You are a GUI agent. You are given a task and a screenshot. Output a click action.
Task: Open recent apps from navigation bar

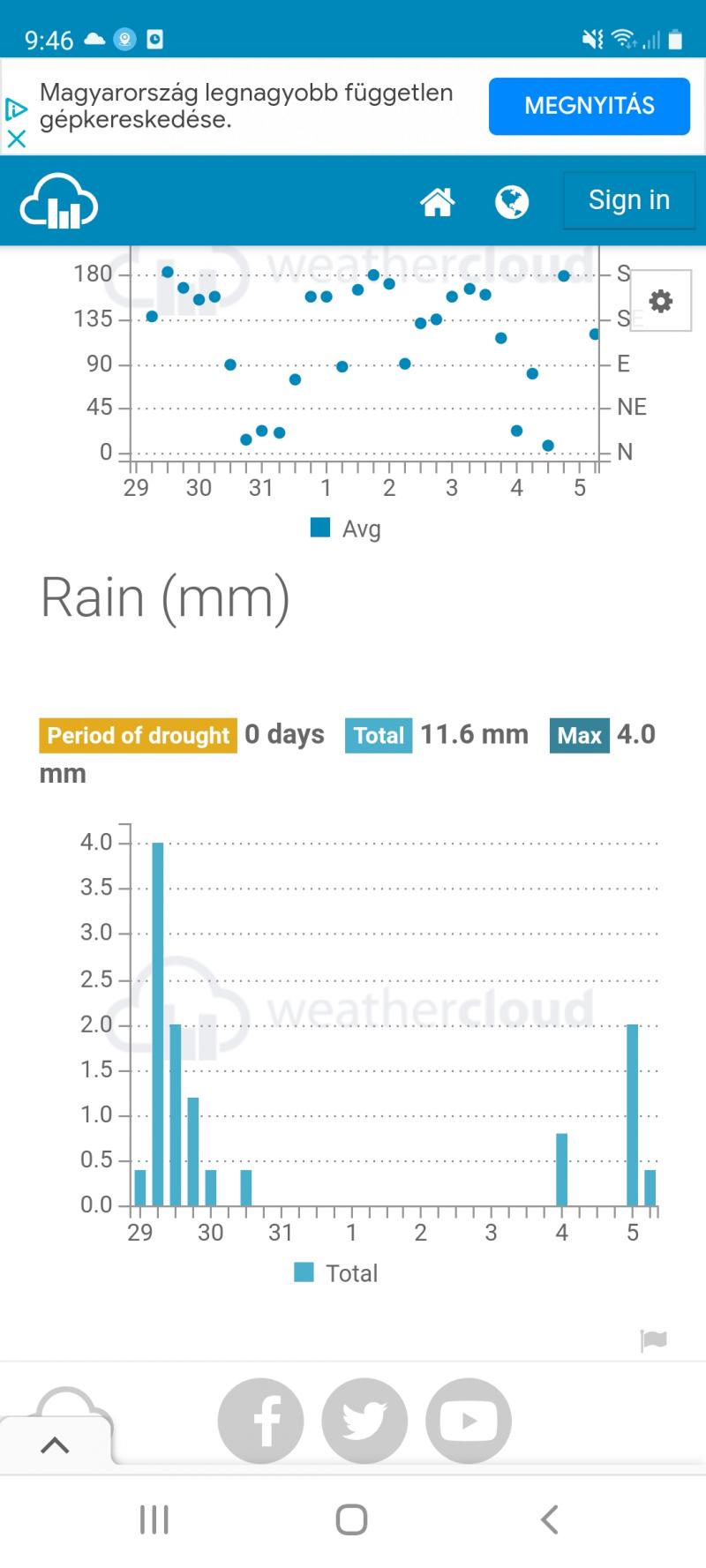(154, 1519)
